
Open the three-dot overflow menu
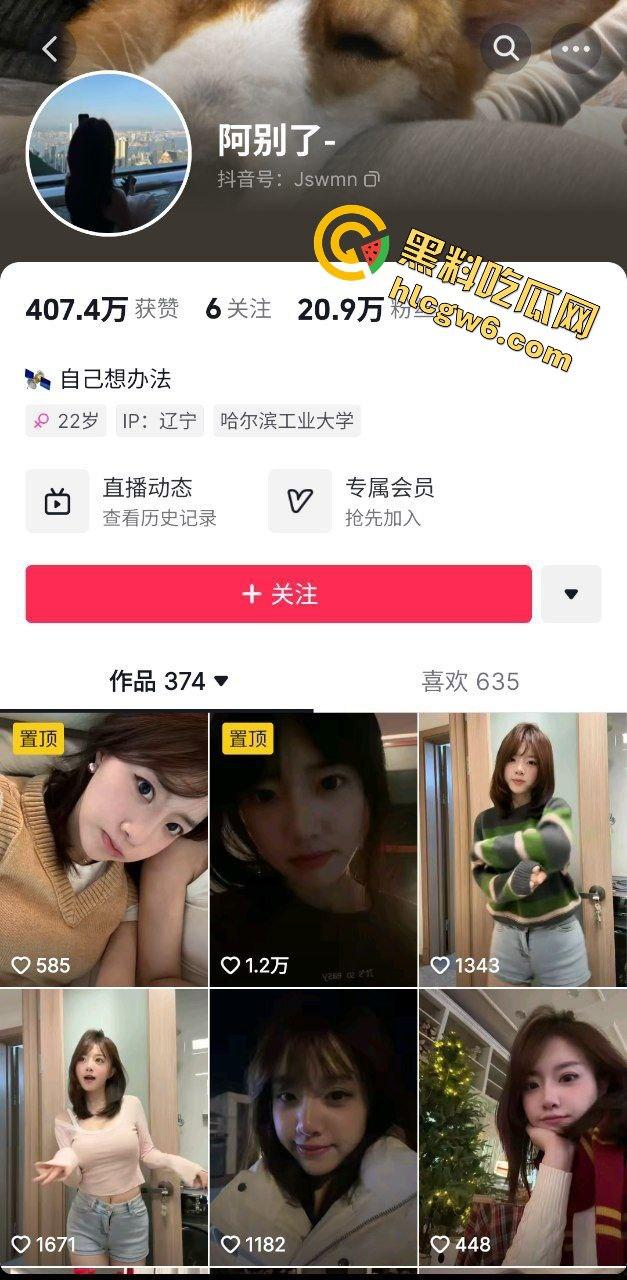[x=576, y=48]
